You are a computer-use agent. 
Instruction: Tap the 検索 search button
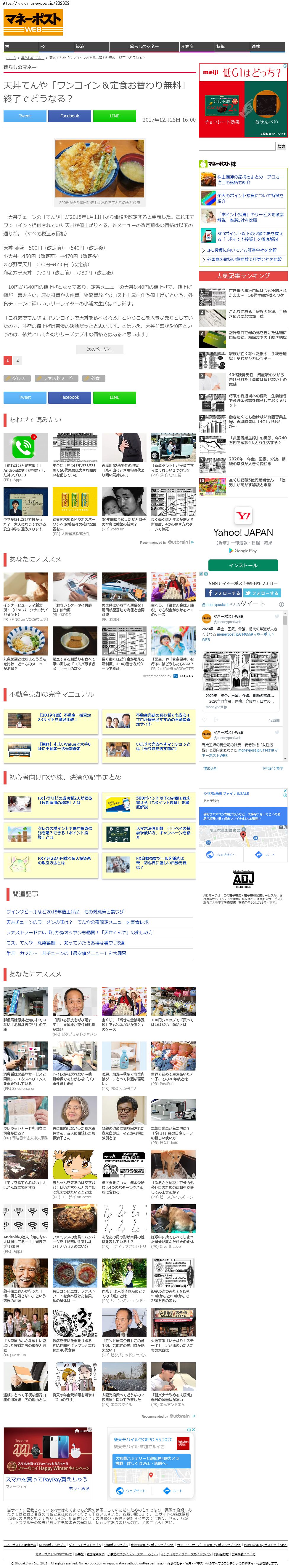[281, 146]
